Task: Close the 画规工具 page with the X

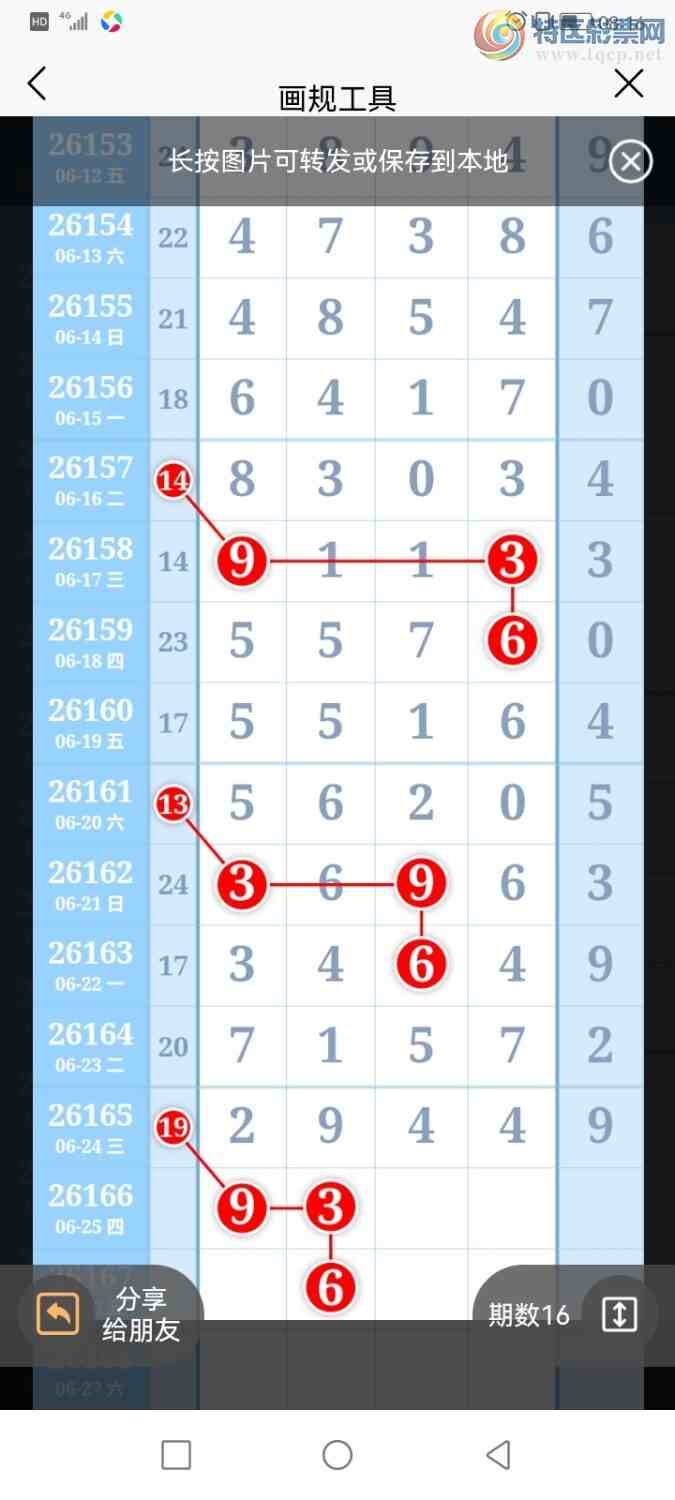Action: click(629, 84)
